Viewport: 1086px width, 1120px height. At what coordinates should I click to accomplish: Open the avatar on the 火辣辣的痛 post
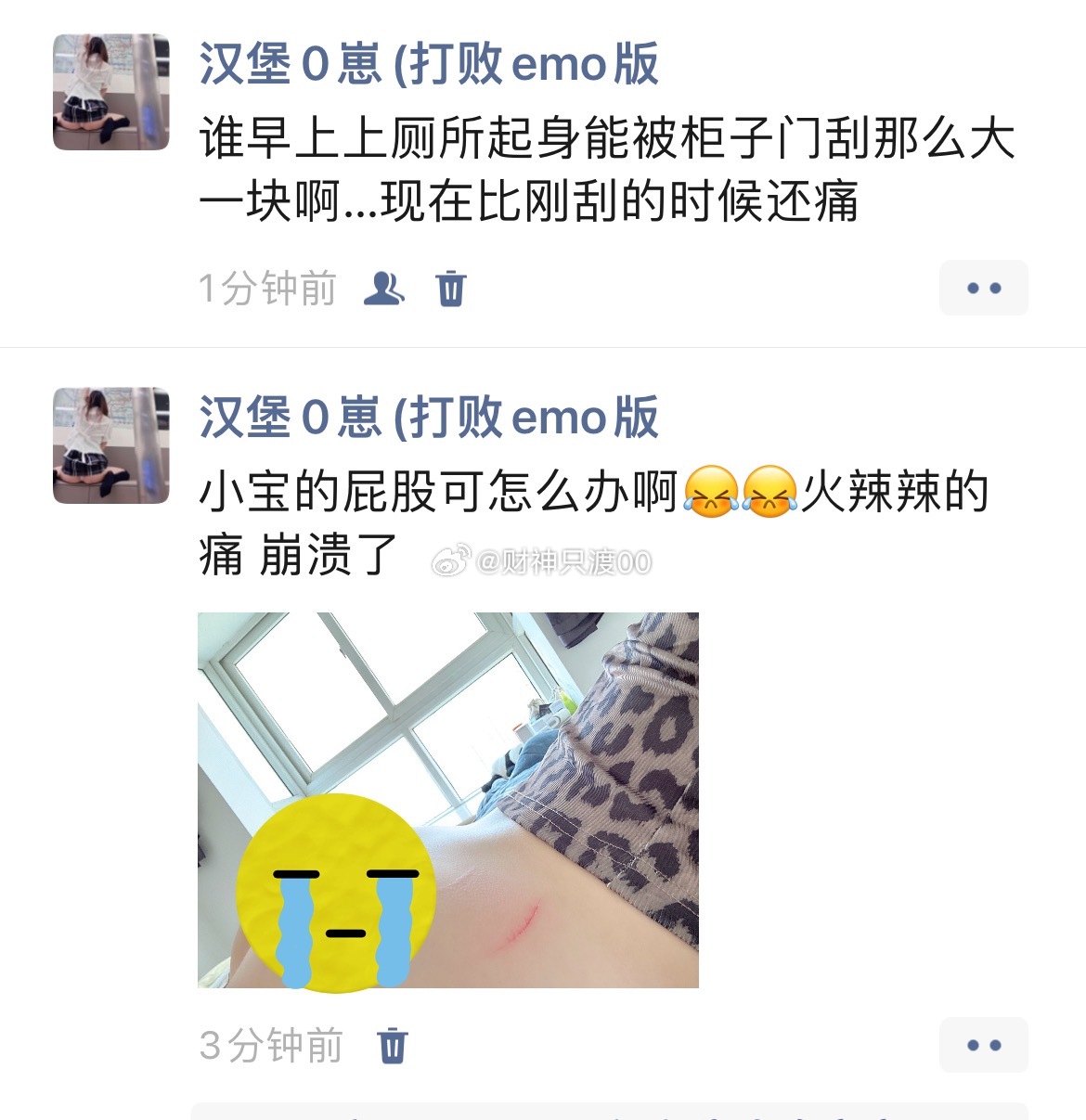pos(111,445)
